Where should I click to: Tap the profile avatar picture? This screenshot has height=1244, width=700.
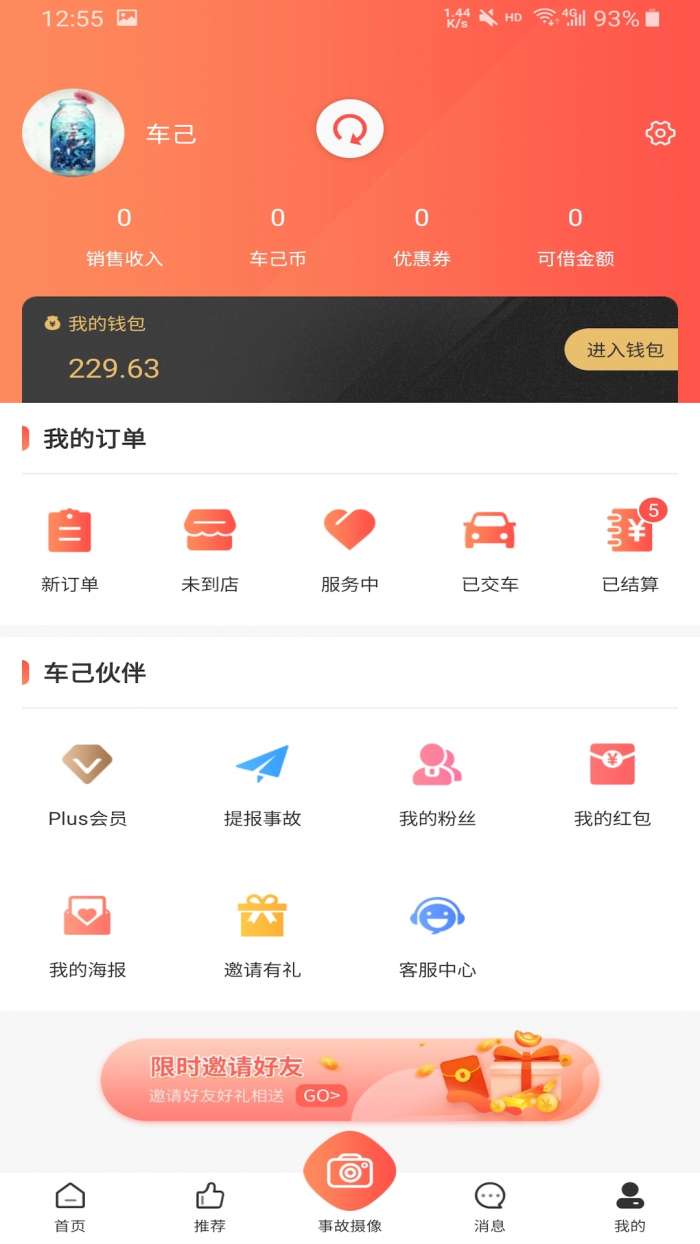[x=73, y=133]
